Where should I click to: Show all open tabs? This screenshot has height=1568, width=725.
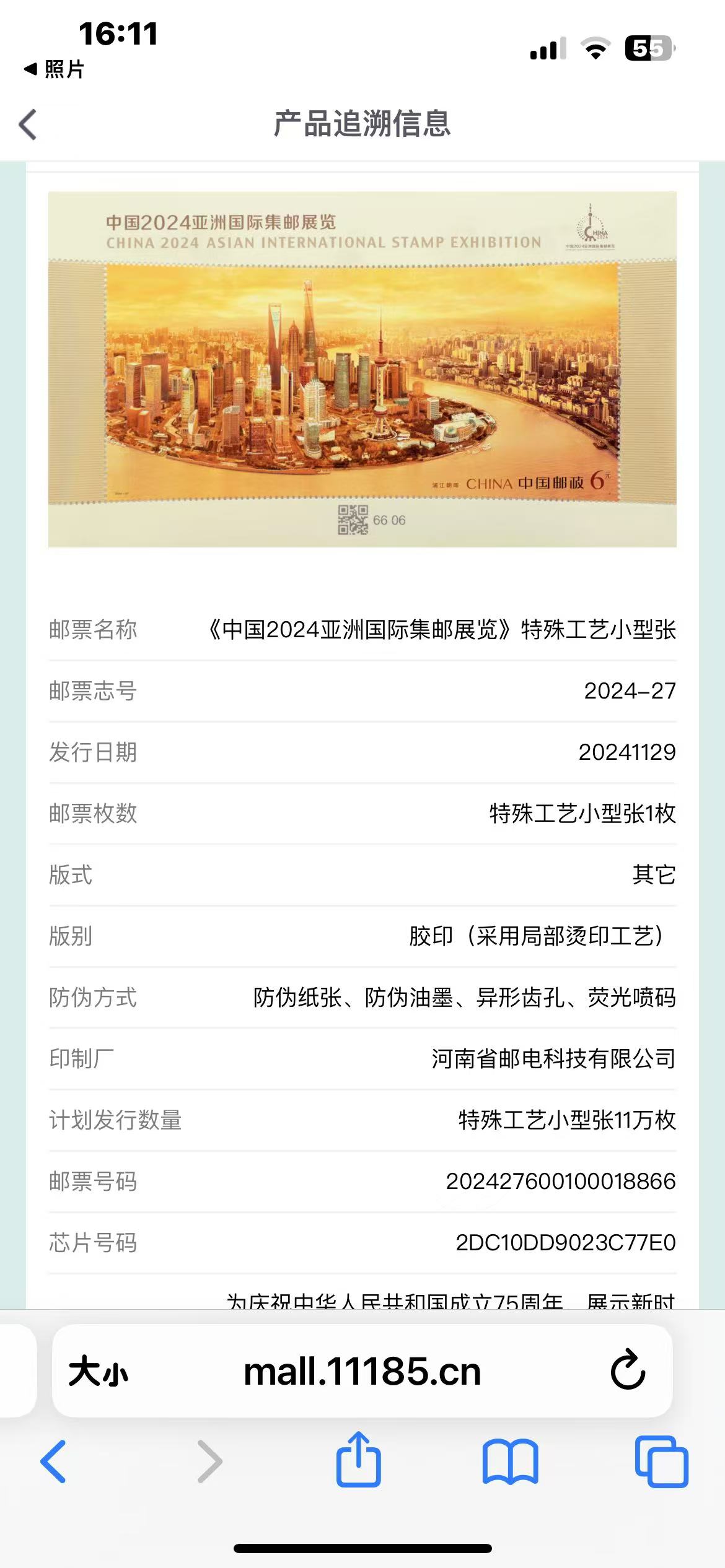(661, 1461)
